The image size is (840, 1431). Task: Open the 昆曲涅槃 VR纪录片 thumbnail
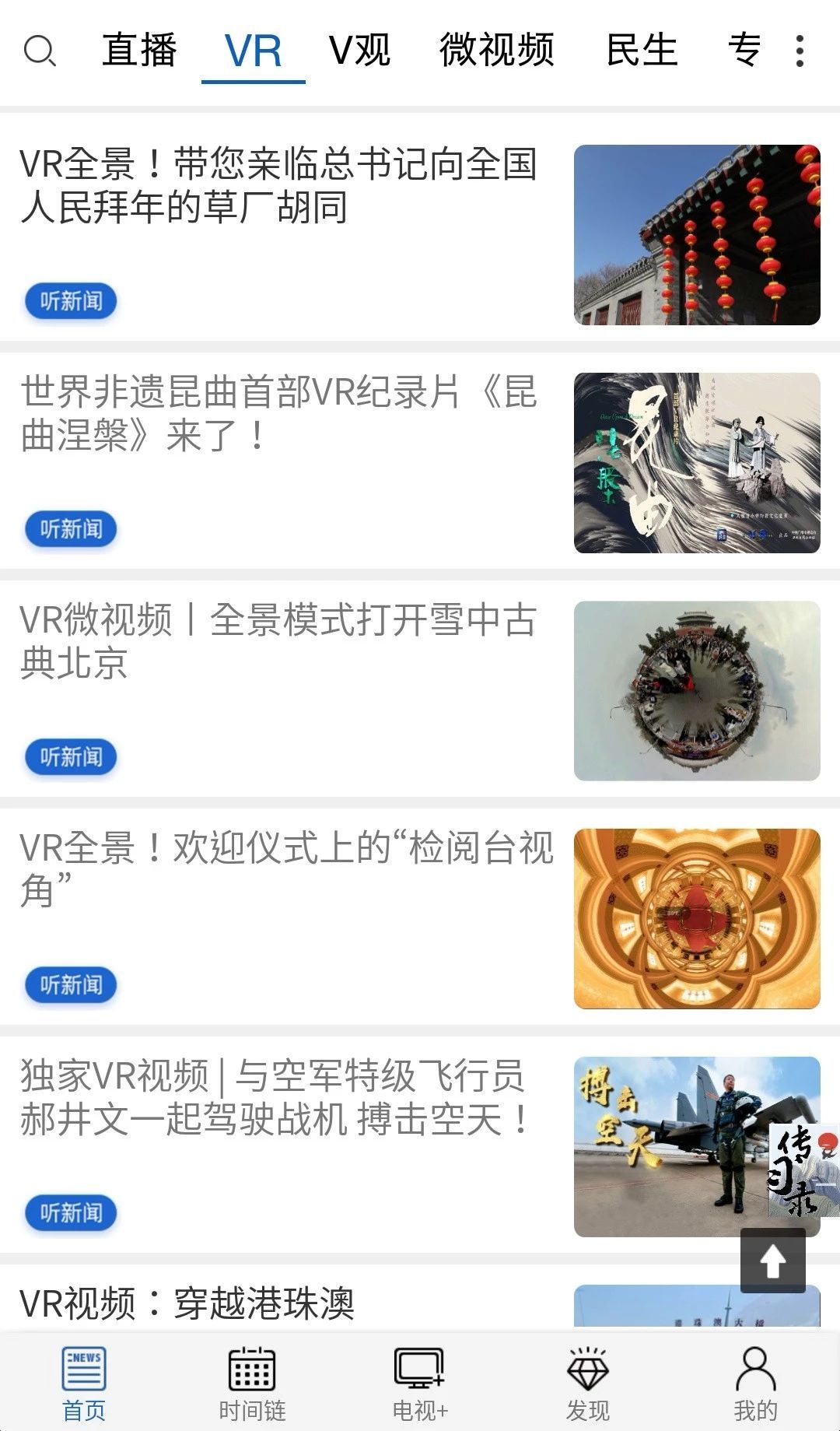[x=697, y=463]
